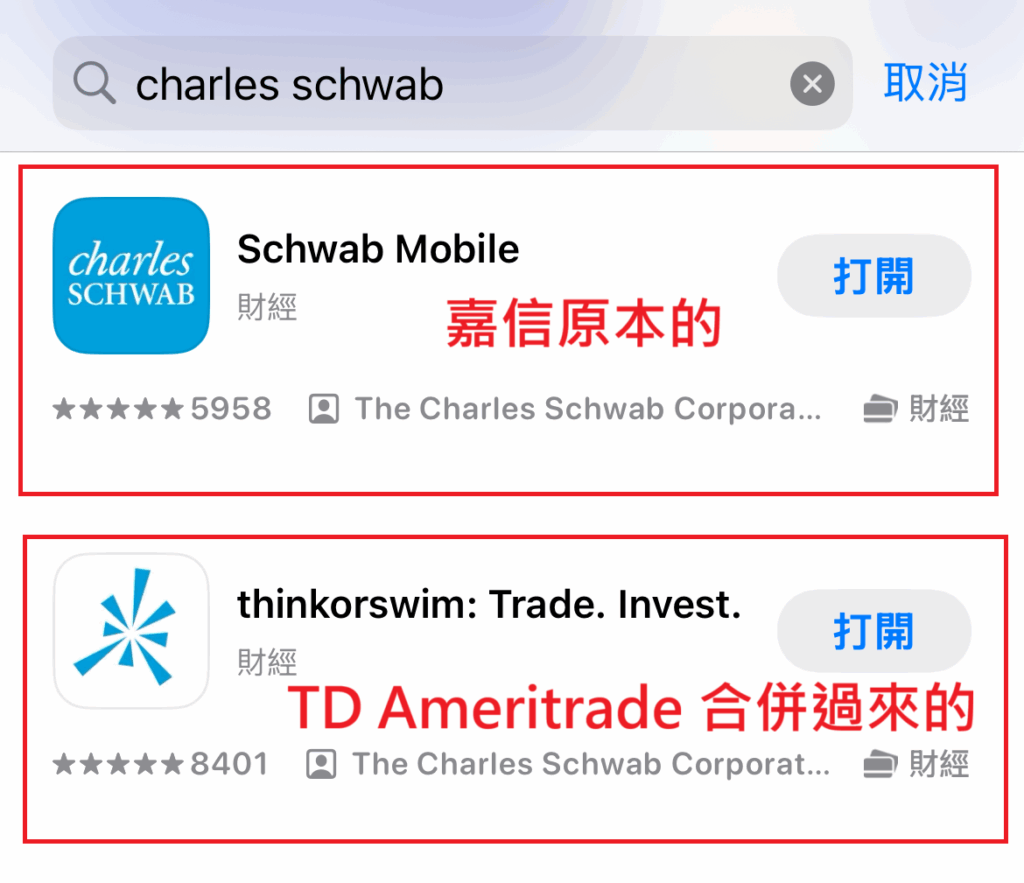
Task: Clear the search text
Action: point(812,85)
